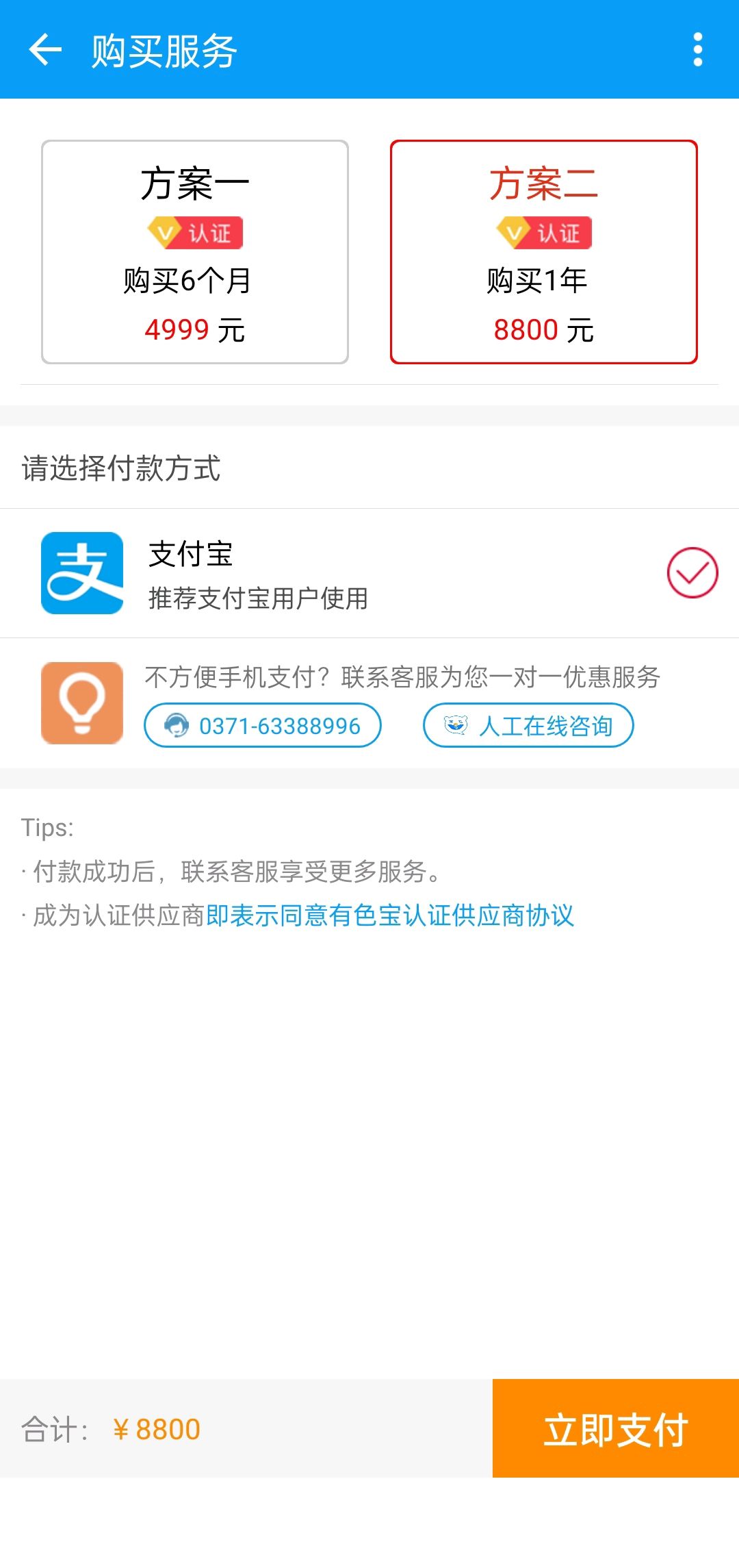Open the three-dot overflow menu

pos(697,50)
